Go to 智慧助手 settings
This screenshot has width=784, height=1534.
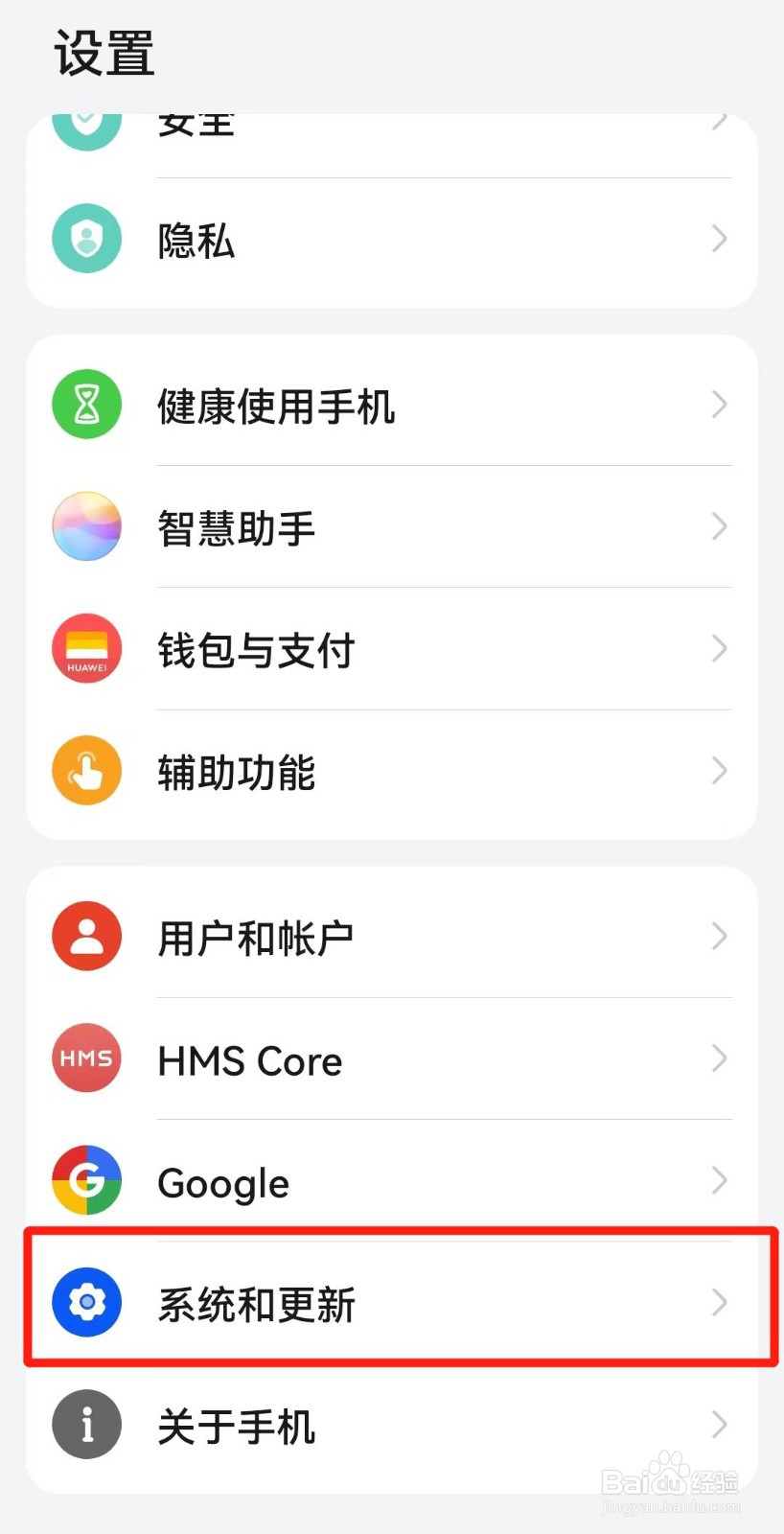(392, 526)
